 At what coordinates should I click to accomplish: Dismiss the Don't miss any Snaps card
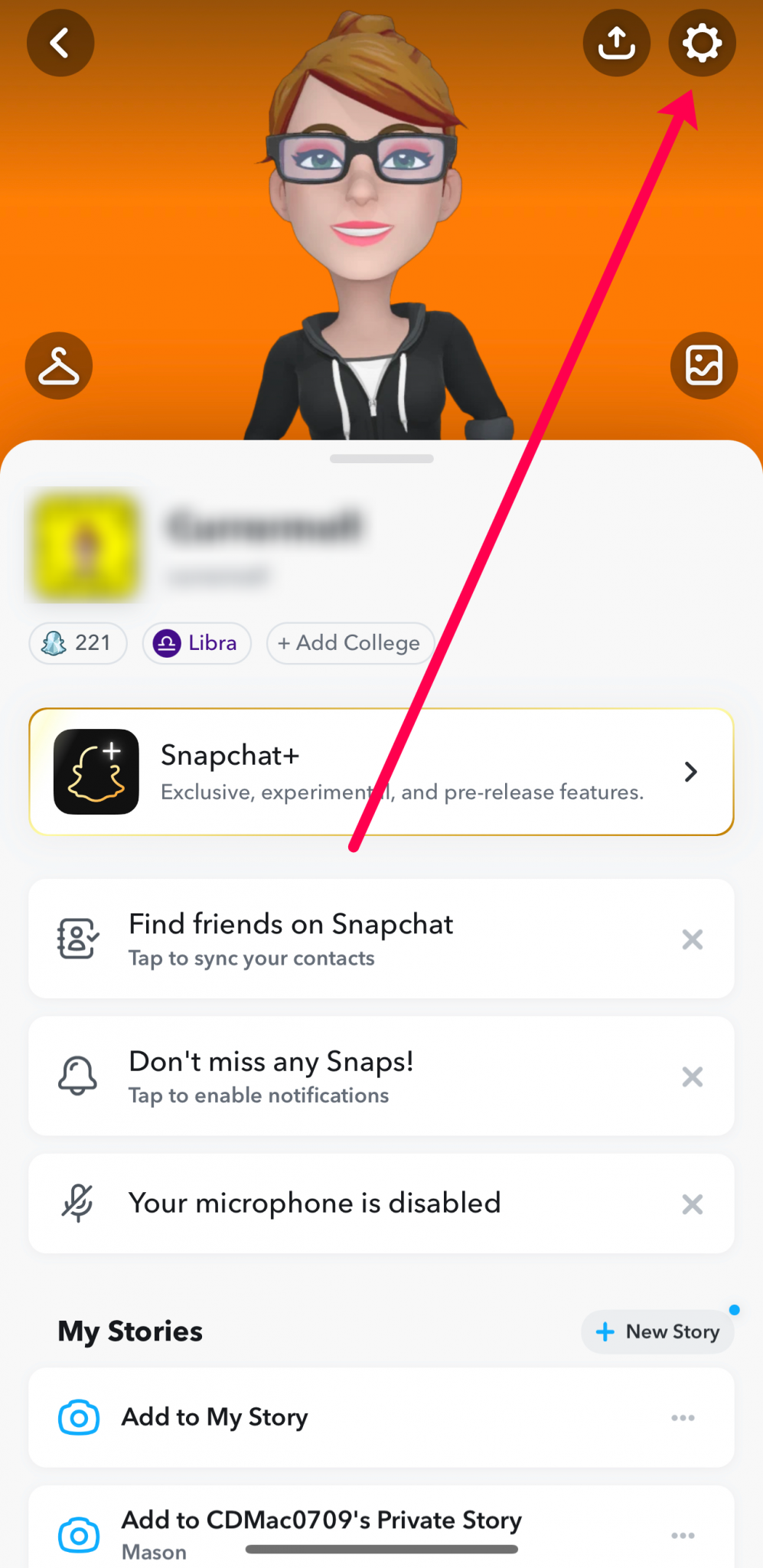pyautogui.click(x=692, y=1076)
